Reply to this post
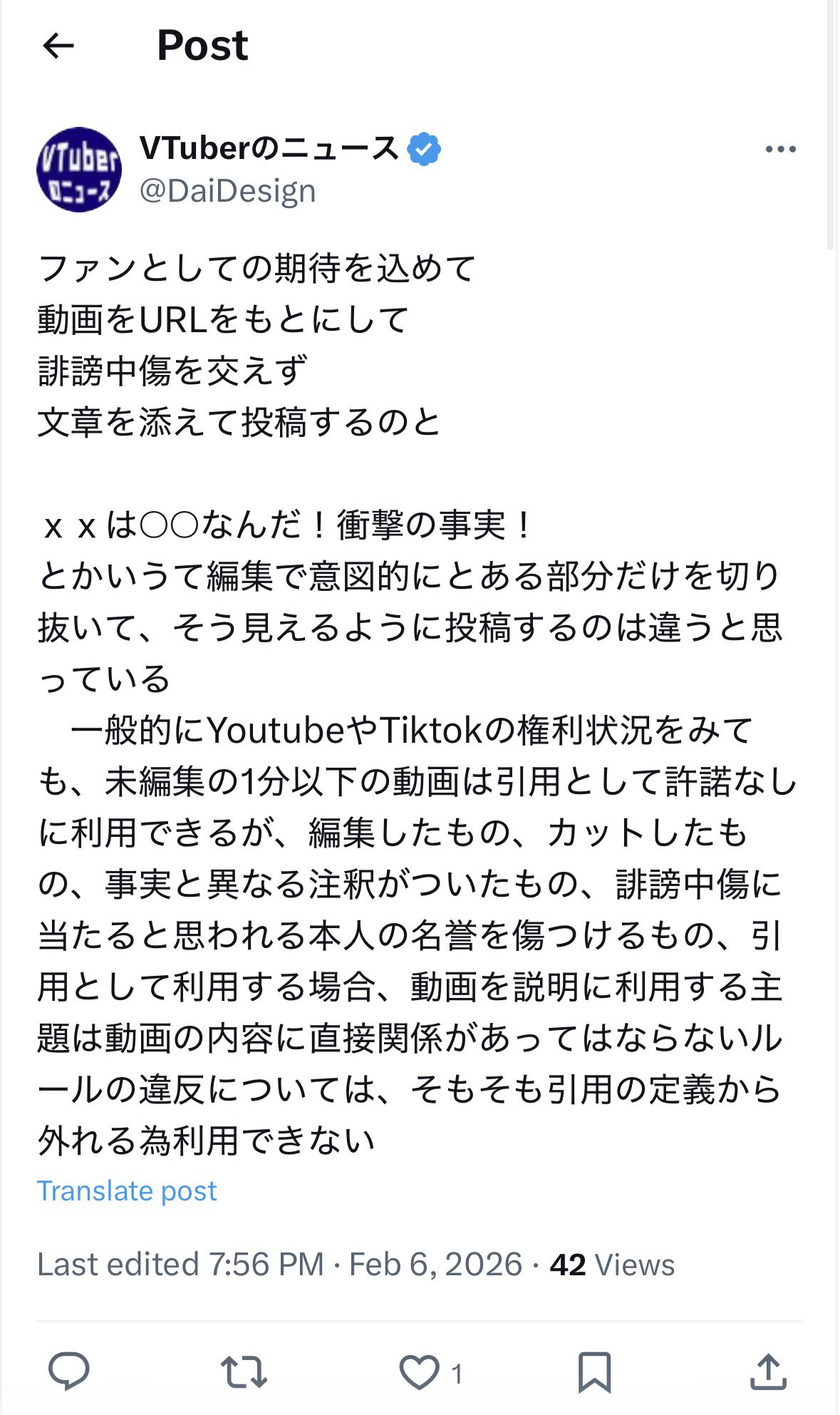The image size is (840, 1415). [x=68, y=1371]
